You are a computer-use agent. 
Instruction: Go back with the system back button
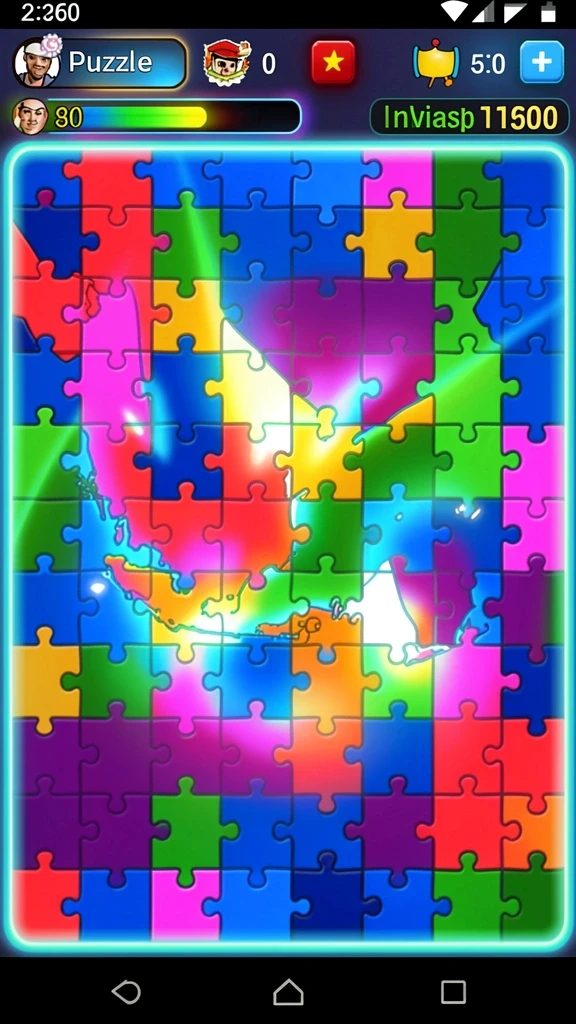127,992
